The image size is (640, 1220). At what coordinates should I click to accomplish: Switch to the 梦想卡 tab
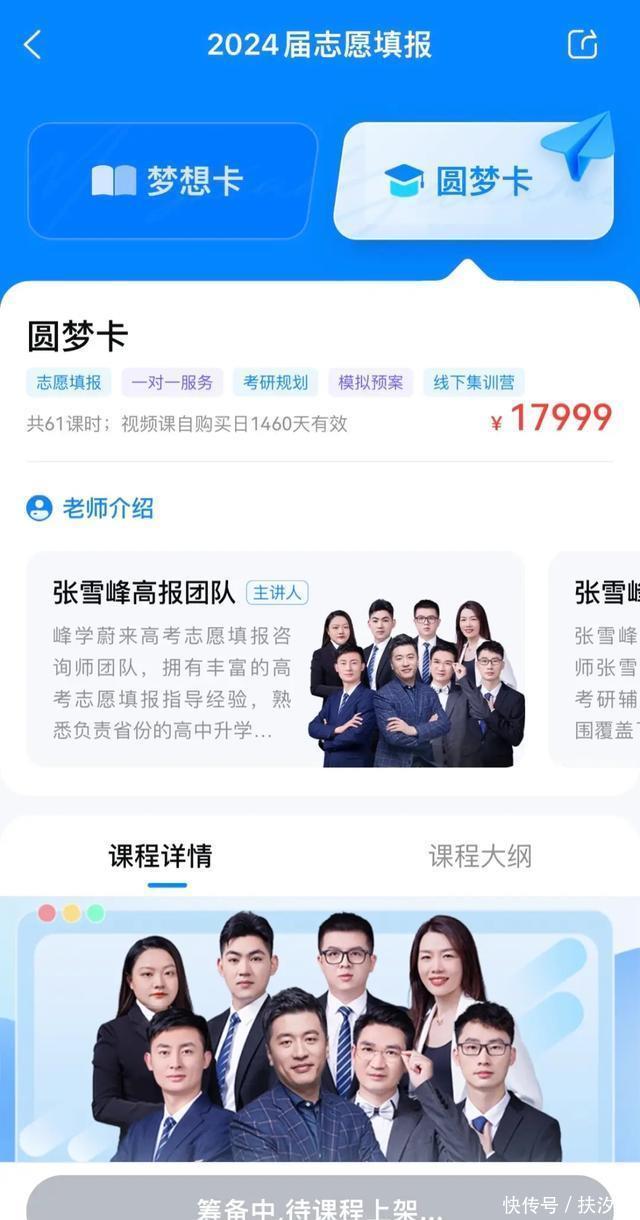pos(172,181)
